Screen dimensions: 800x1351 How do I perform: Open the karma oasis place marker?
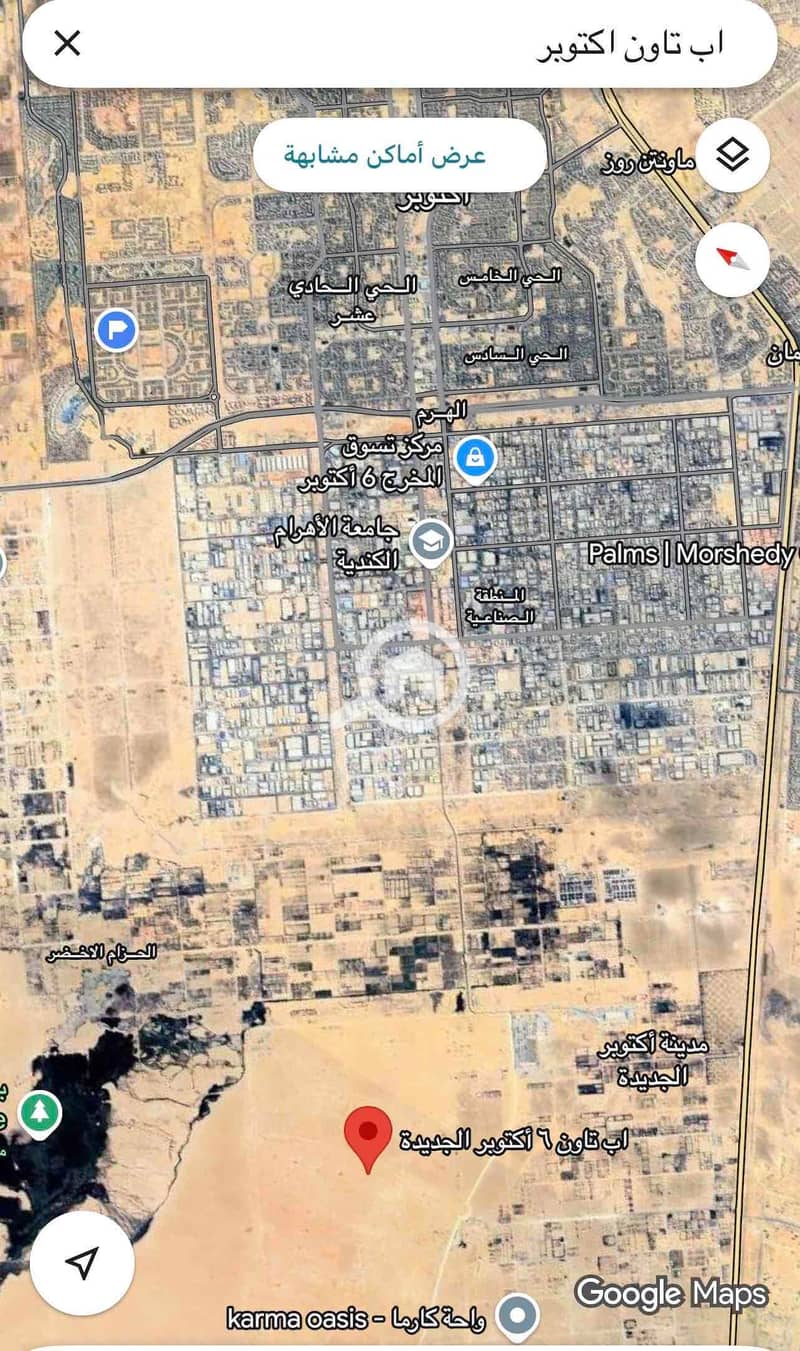tap(517, 1315)
